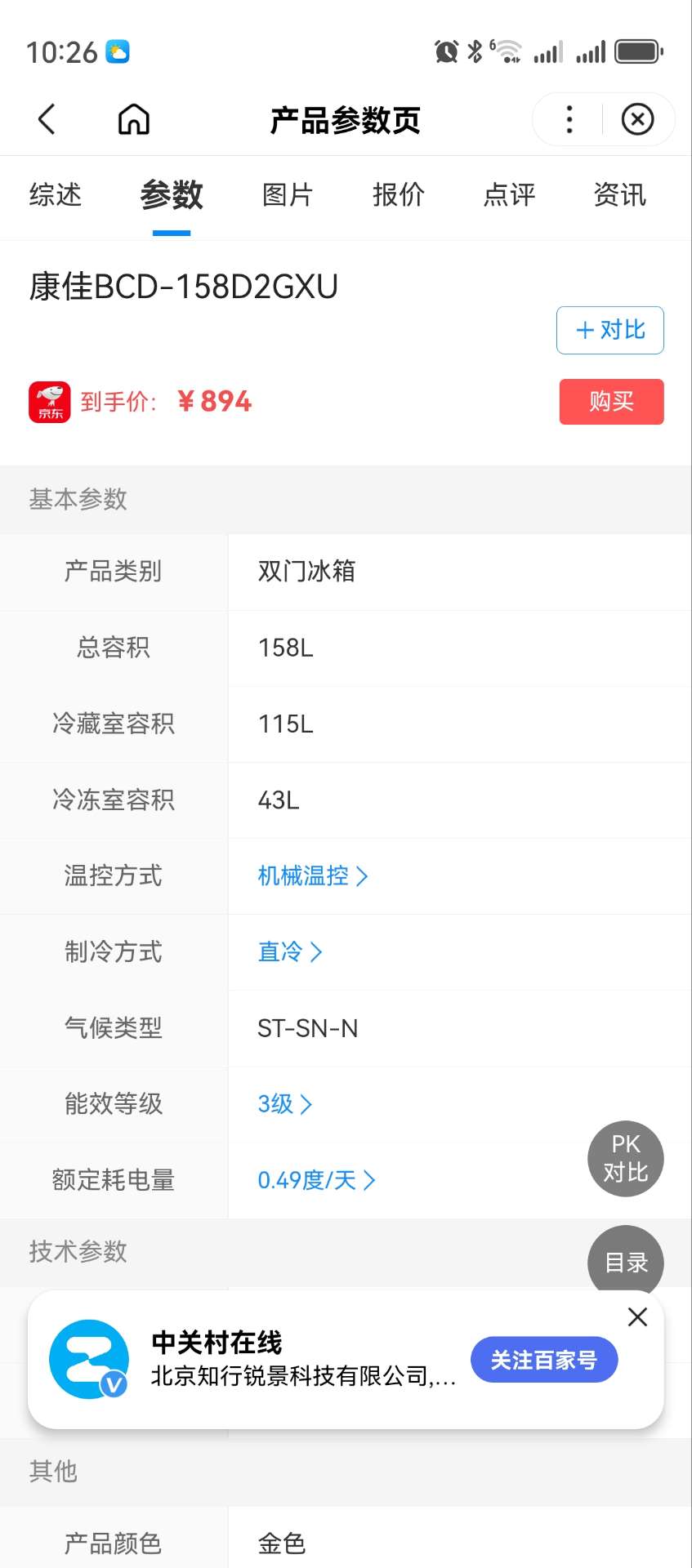This screenshot has height=1568, width=692.
Task: Tap the floating PK对比 button
Action: (626, 1159)
